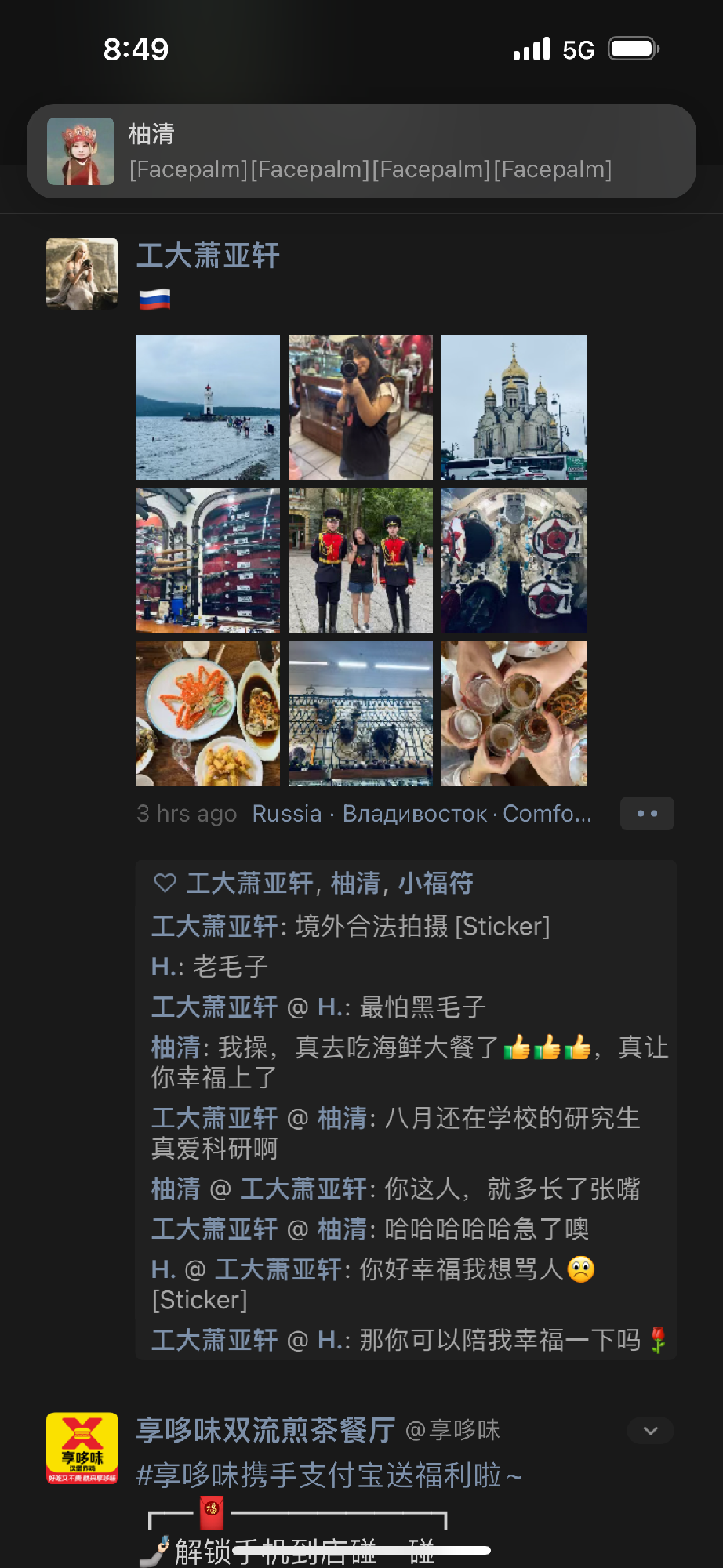Open the Russia · Владивосток location link
This screenshot has width=723, height=1568.
click(x=421, y=814)
